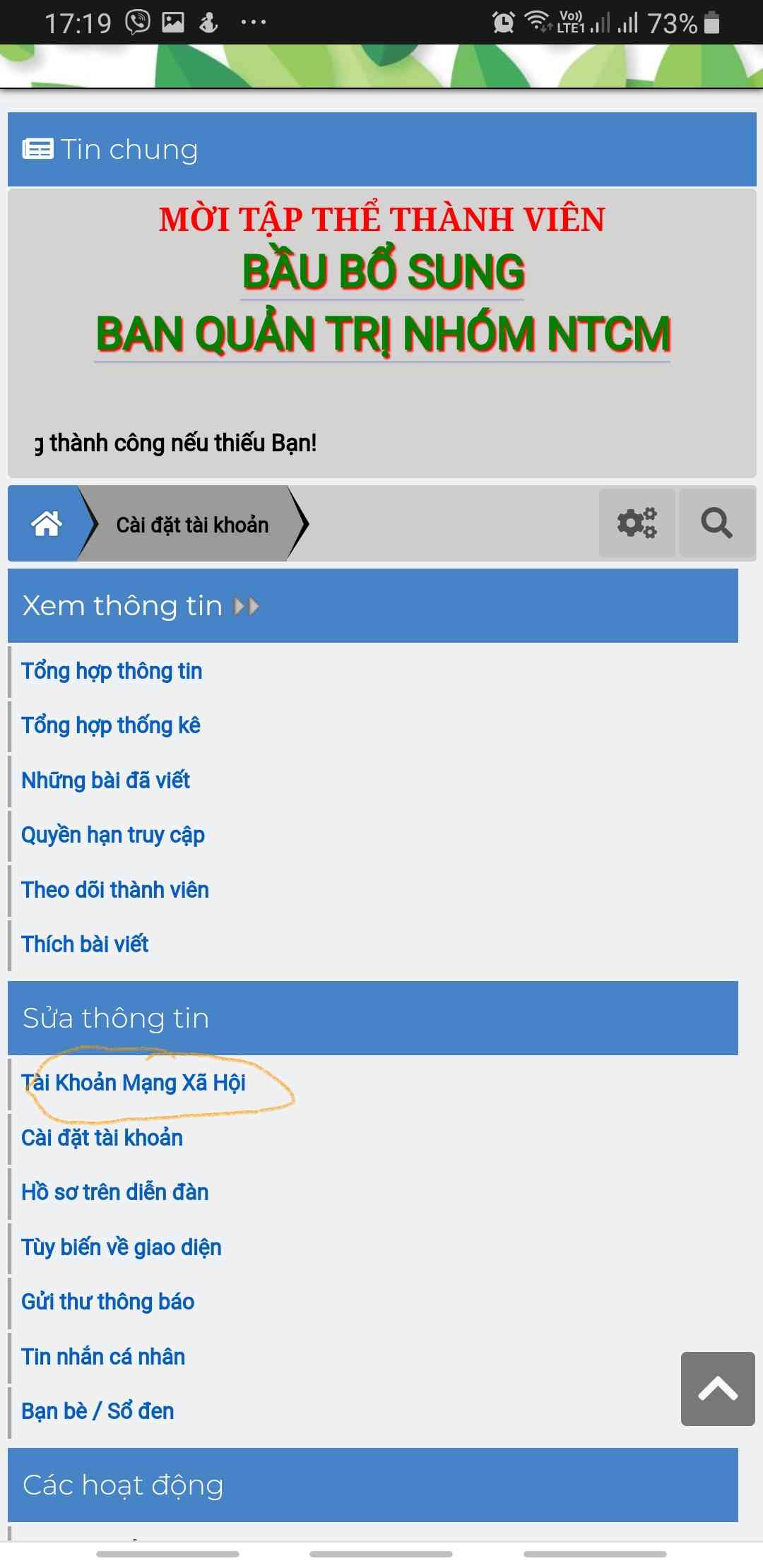763x1568 pixels.
Task: Open the search magnifier icon
Action: (x=716, y=523)
